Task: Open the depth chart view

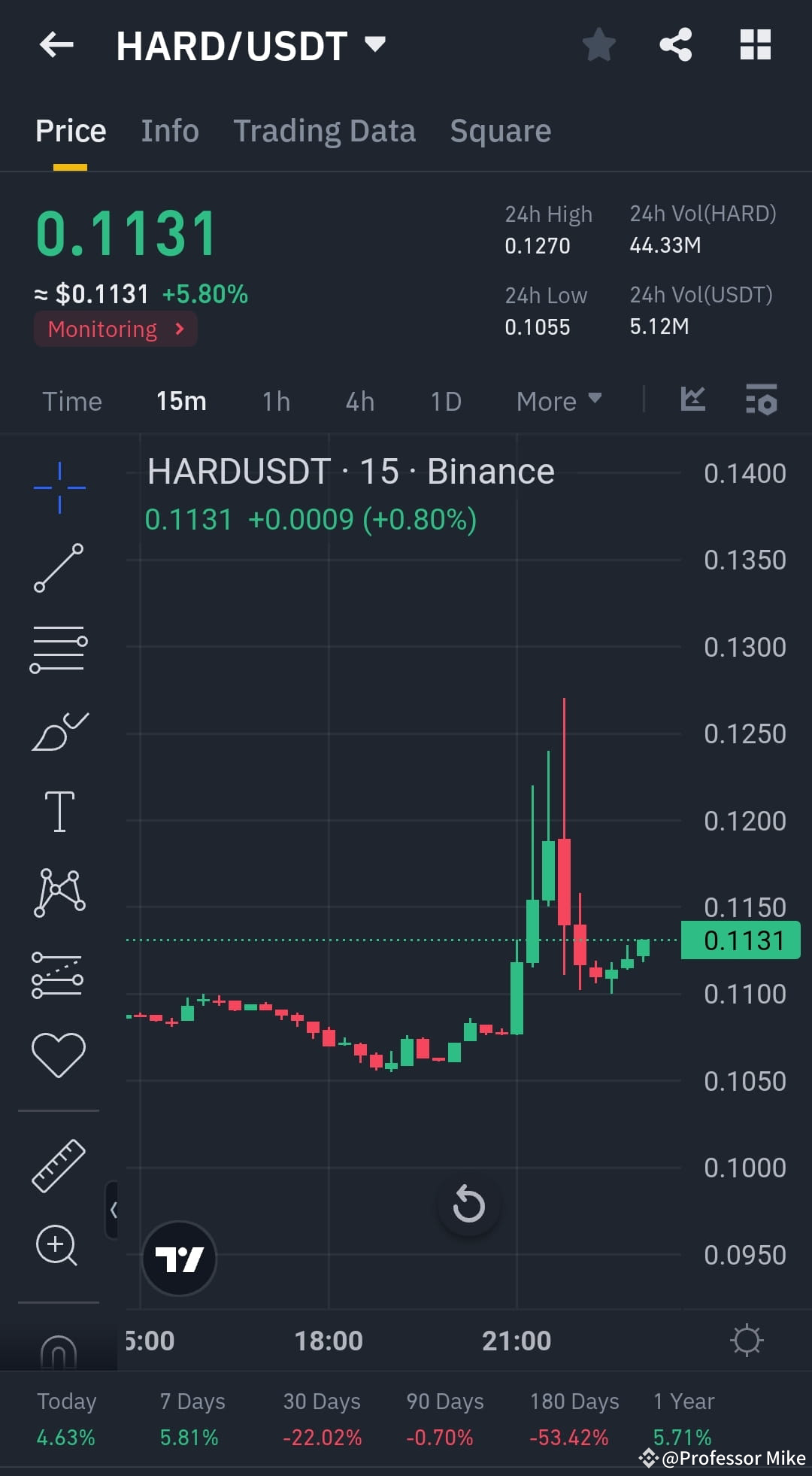Action: pos(692,400)
